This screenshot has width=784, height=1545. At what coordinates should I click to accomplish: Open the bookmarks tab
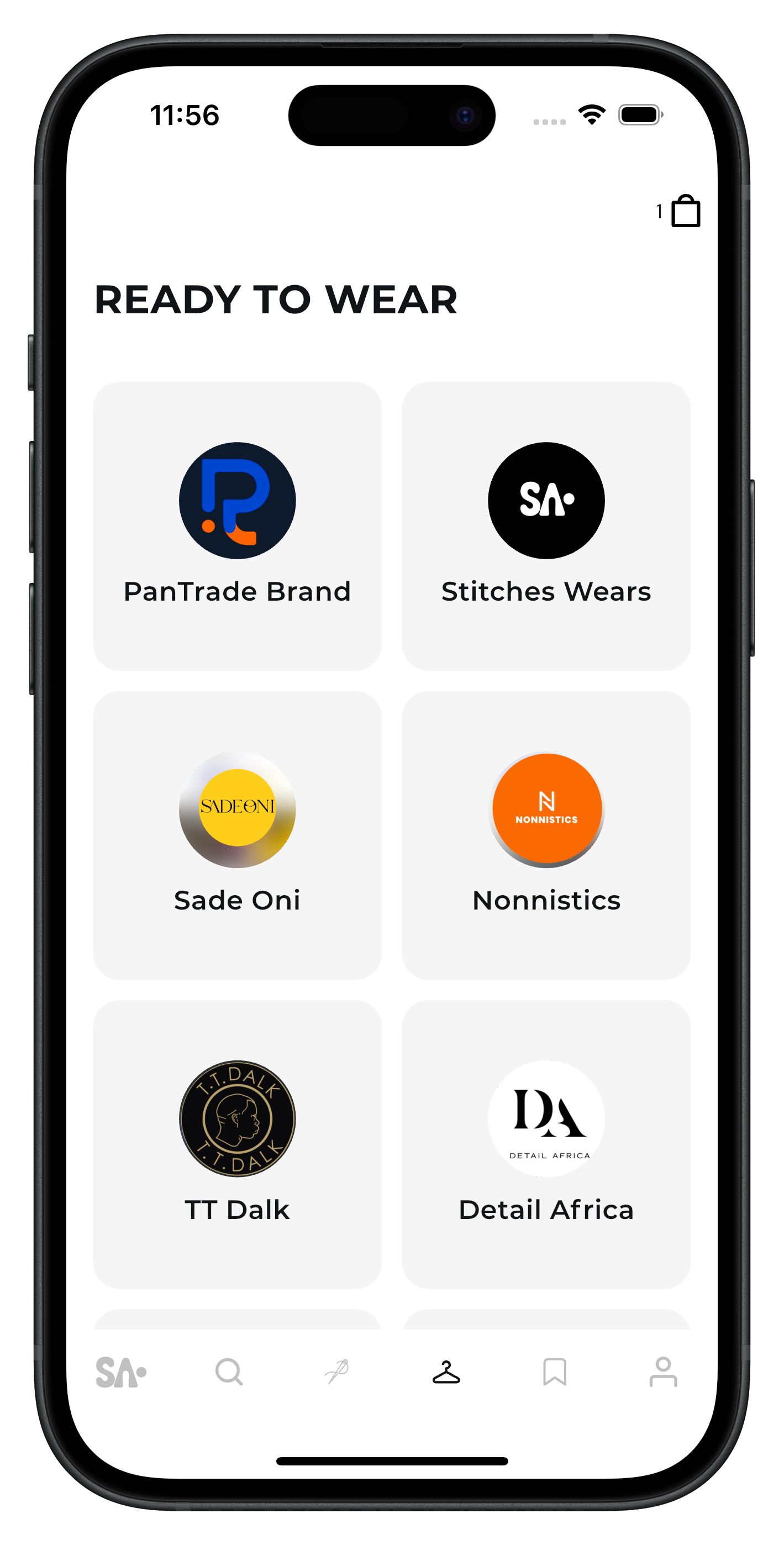pyautogui.click(x=554, y=1372)
